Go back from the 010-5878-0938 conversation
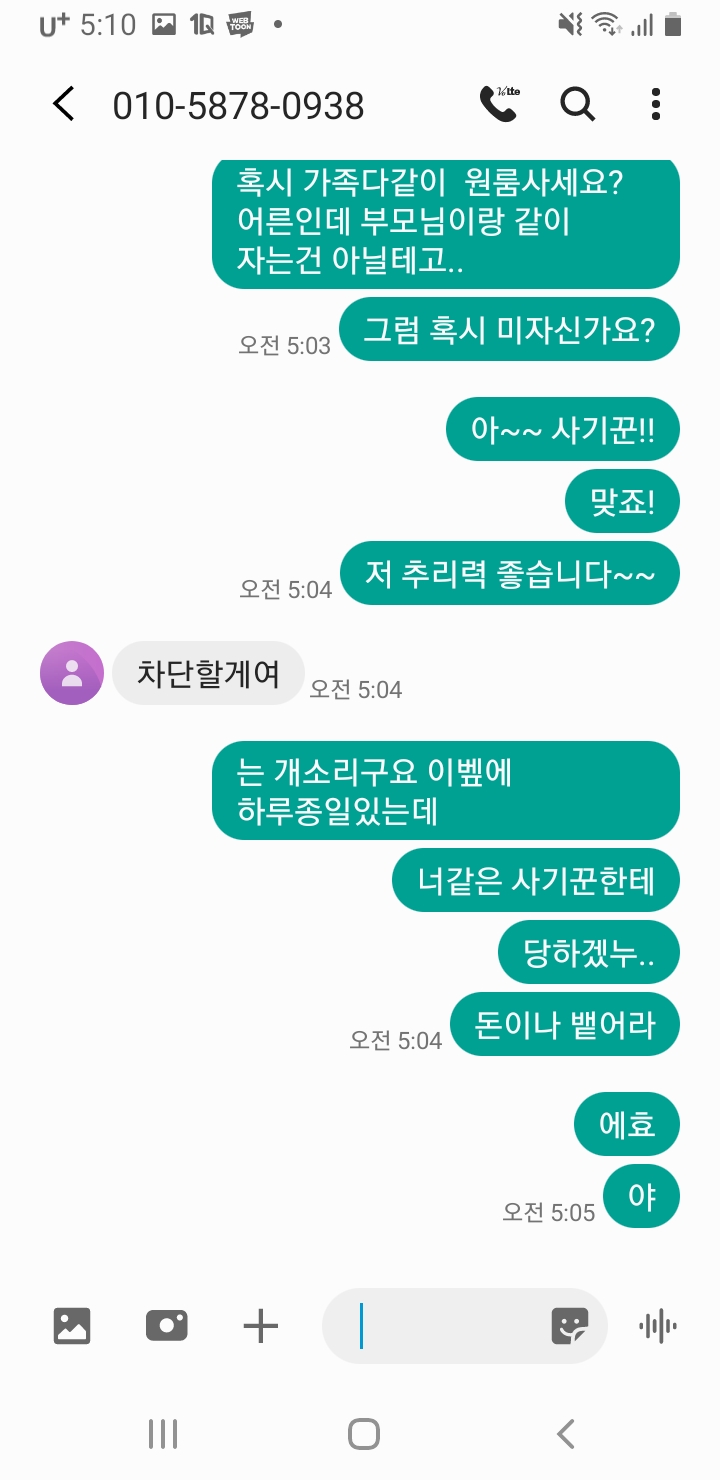This screenshot has height=1480, width=720. [64, 104]
